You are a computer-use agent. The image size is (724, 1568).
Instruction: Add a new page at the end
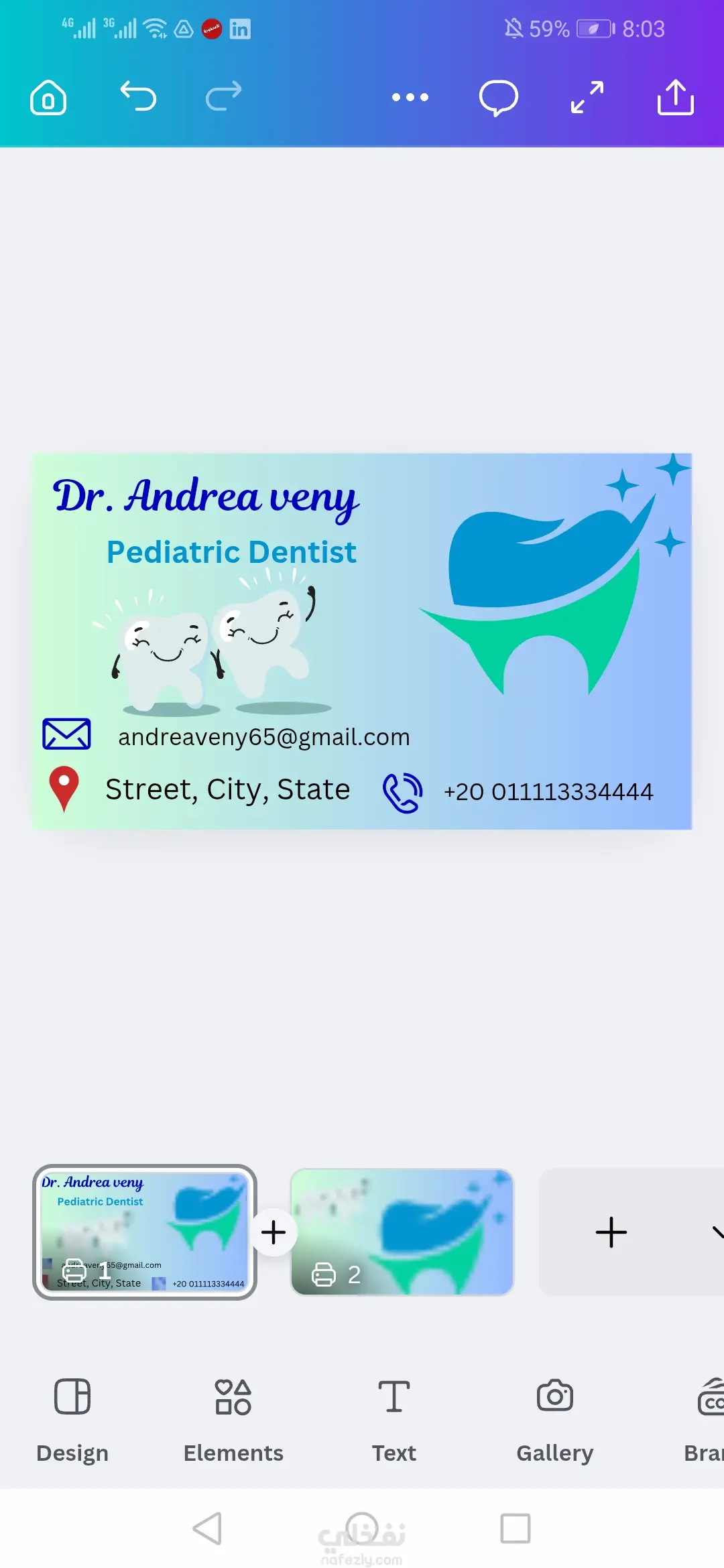611,1232
